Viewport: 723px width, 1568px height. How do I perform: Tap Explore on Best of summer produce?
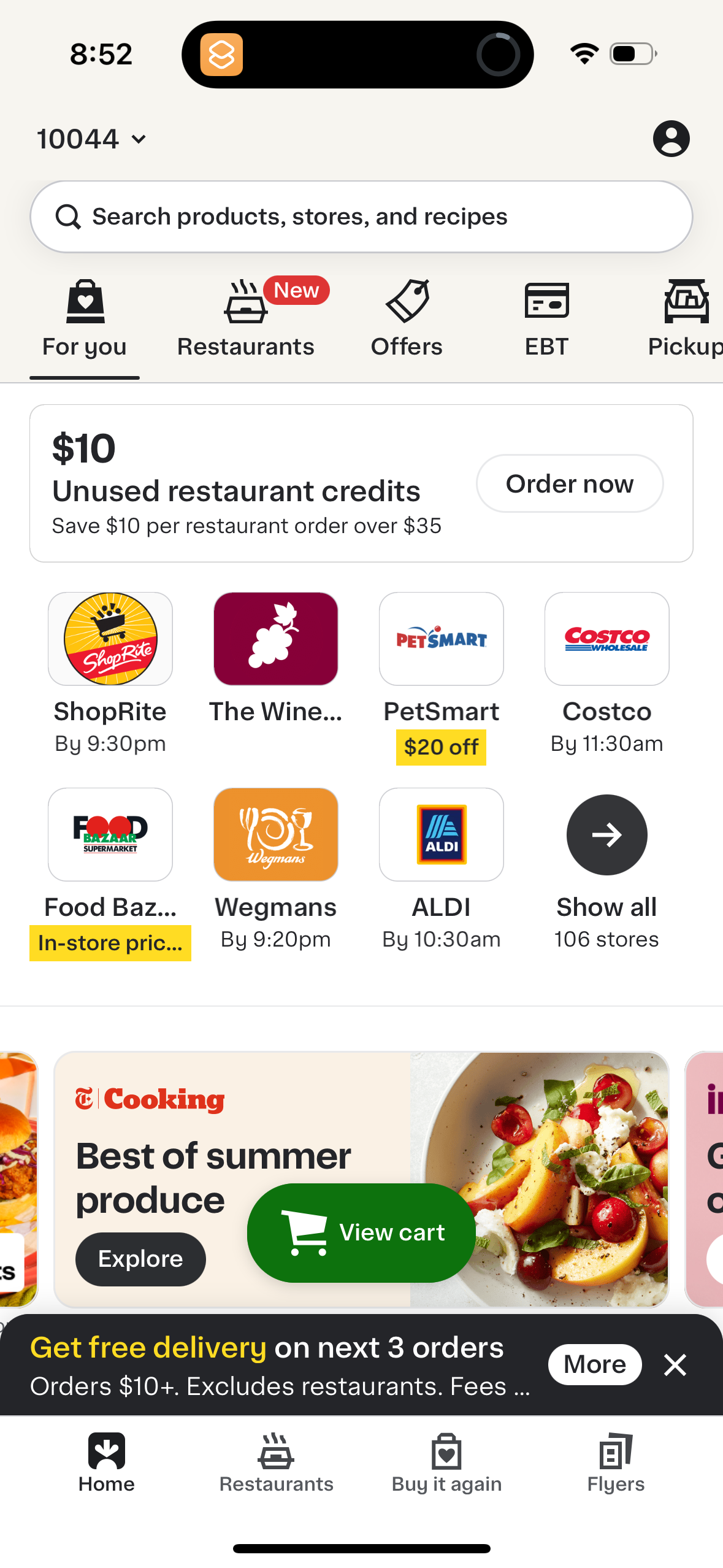(140, 1258)
